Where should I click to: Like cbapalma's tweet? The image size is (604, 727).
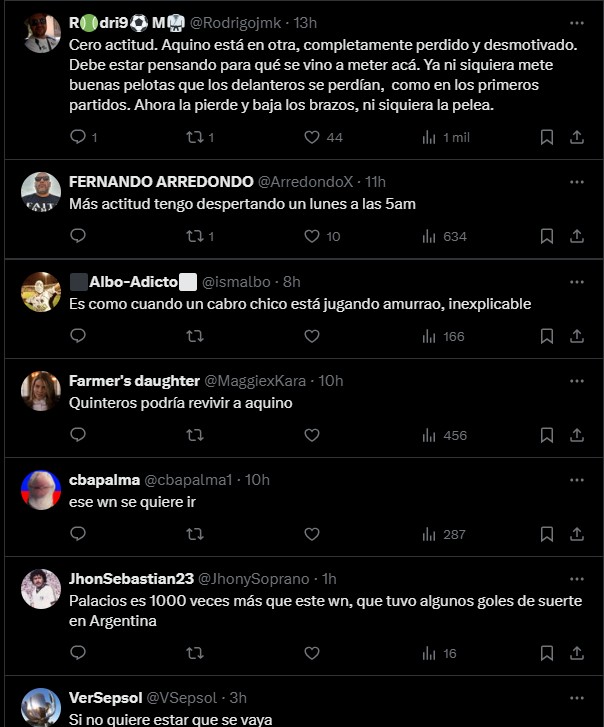point(311,534)
